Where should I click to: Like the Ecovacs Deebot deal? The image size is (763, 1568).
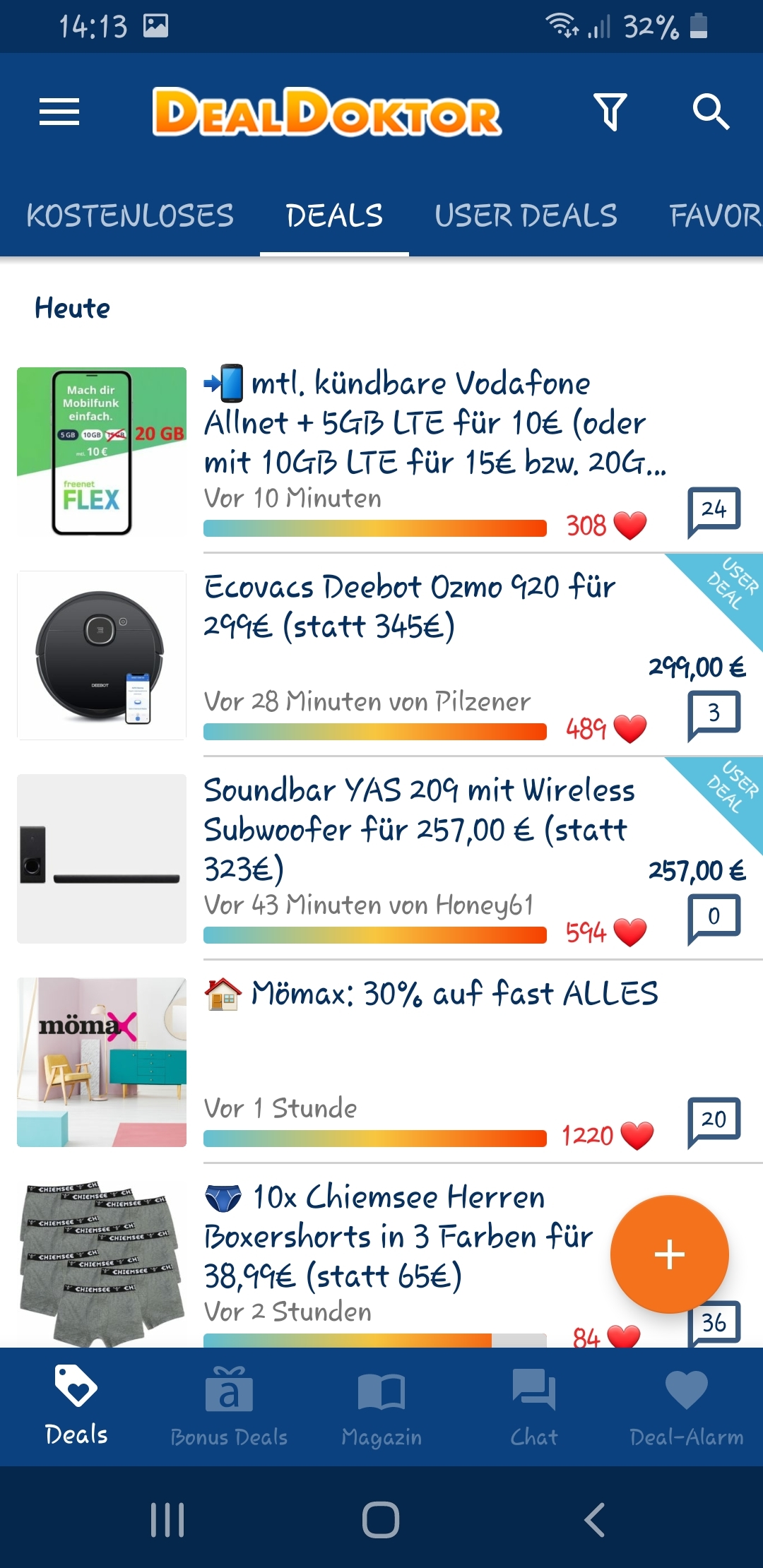click(x=630, y=728)
